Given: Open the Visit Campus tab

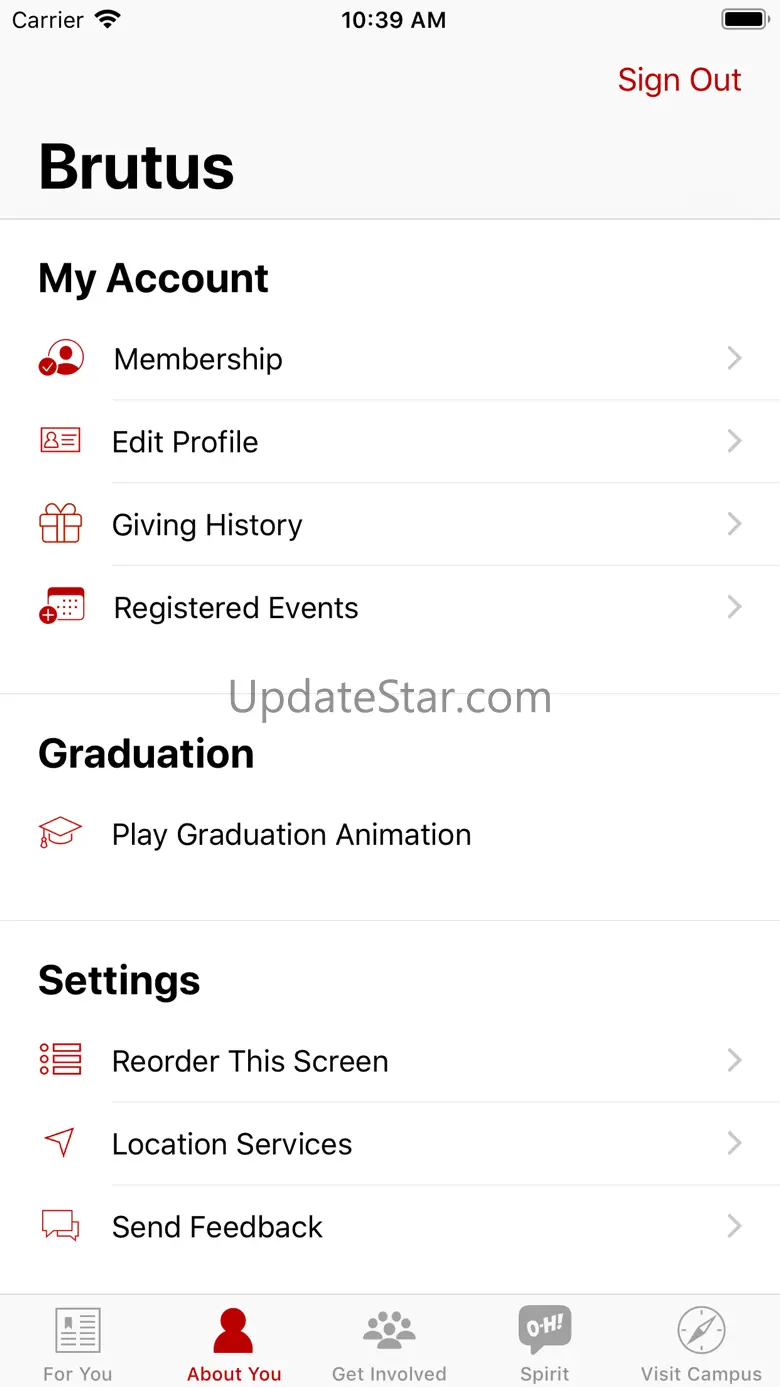Looking at the screenshot, I should pyautogui.click(x=701, y=1343).
